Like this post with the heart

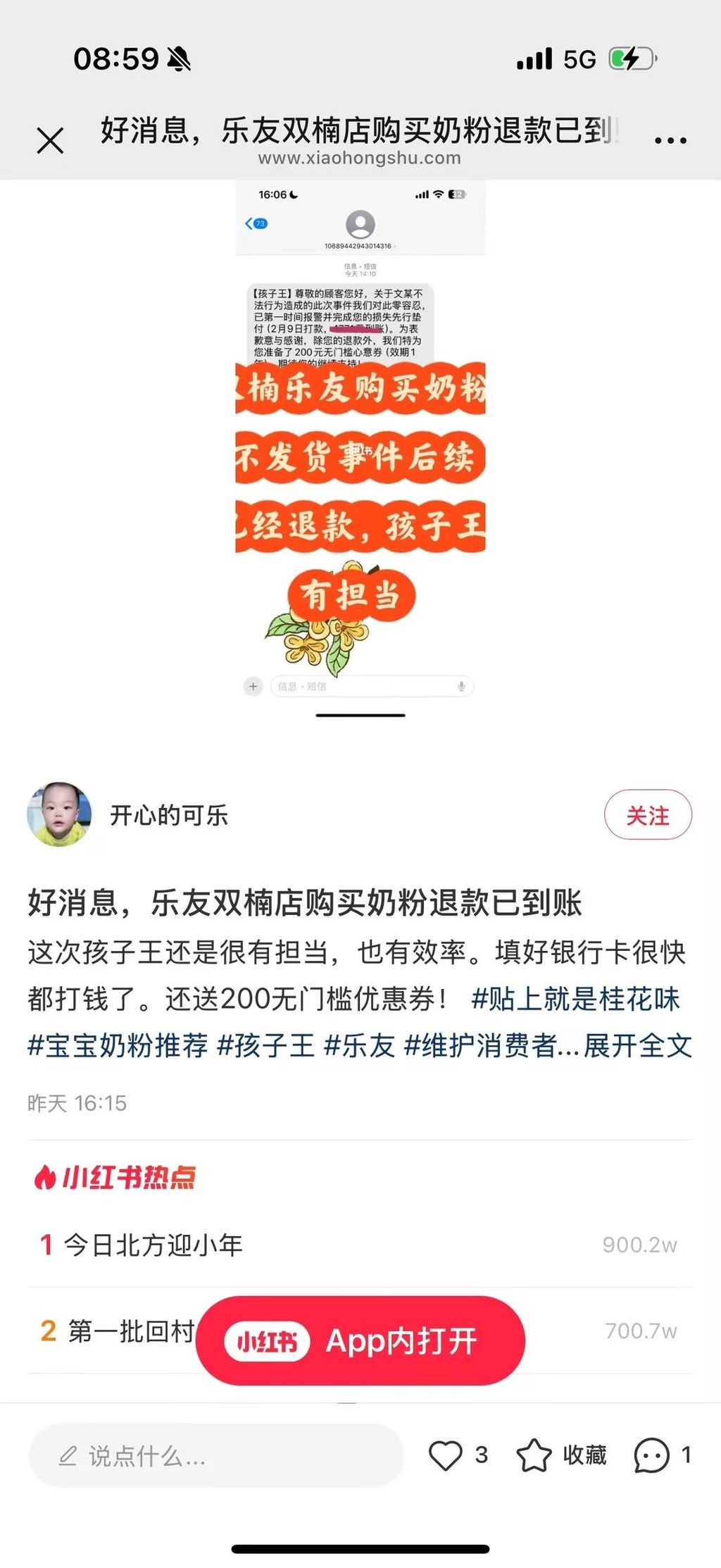[446, 1455]
